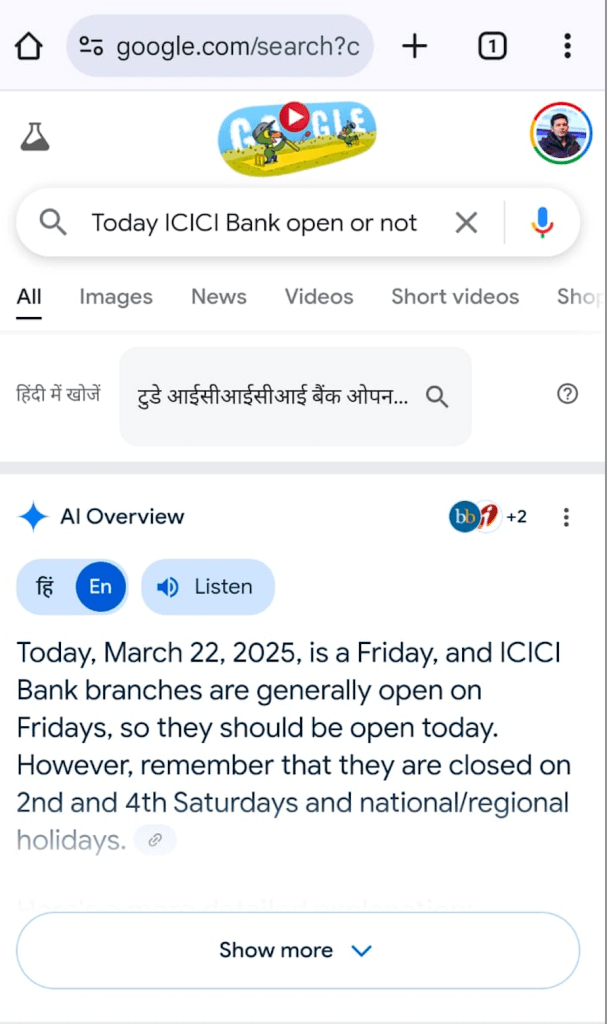Open the tab switcher
Viewport: 607px width, 1024px height.
pyautogui.click(x=491, y=46)
